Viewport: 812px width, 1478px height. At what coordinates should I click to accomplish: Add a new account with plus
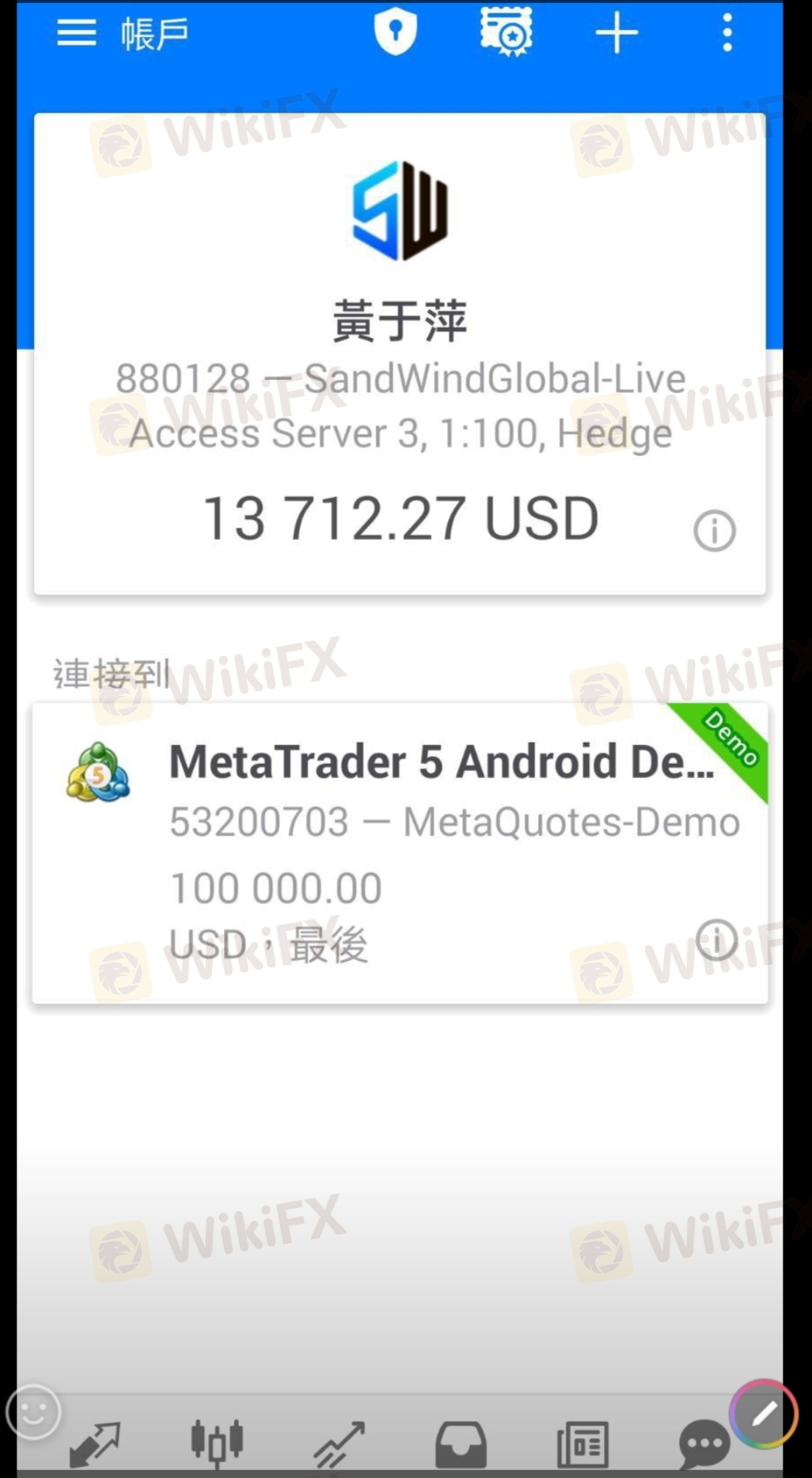click(x=617, y=33)
